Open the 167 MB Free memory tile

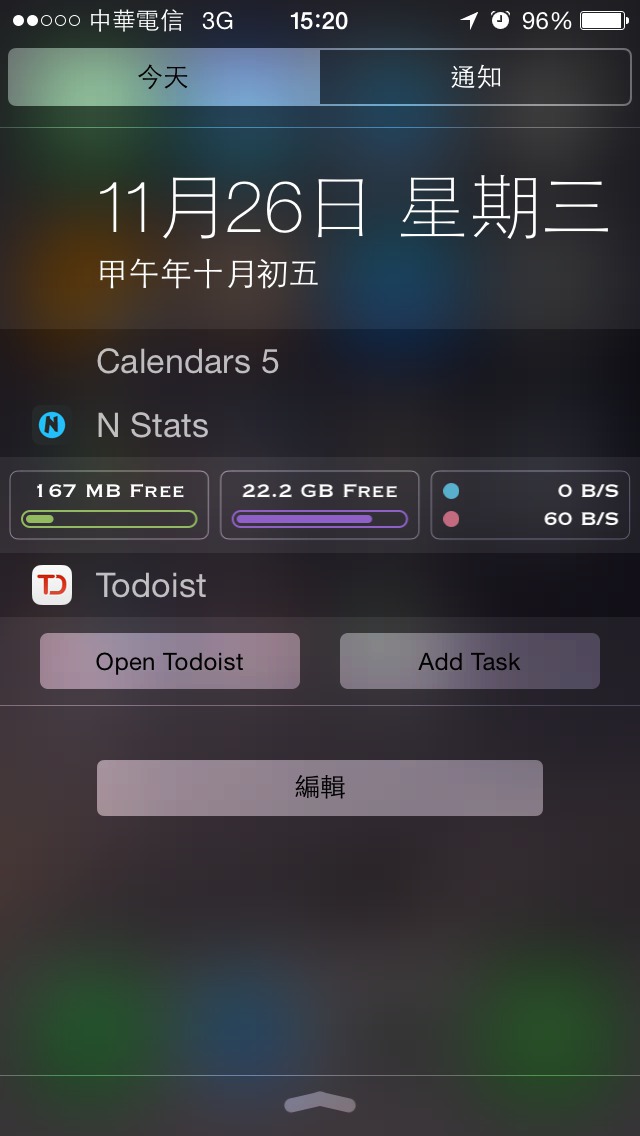coord(109,505)
